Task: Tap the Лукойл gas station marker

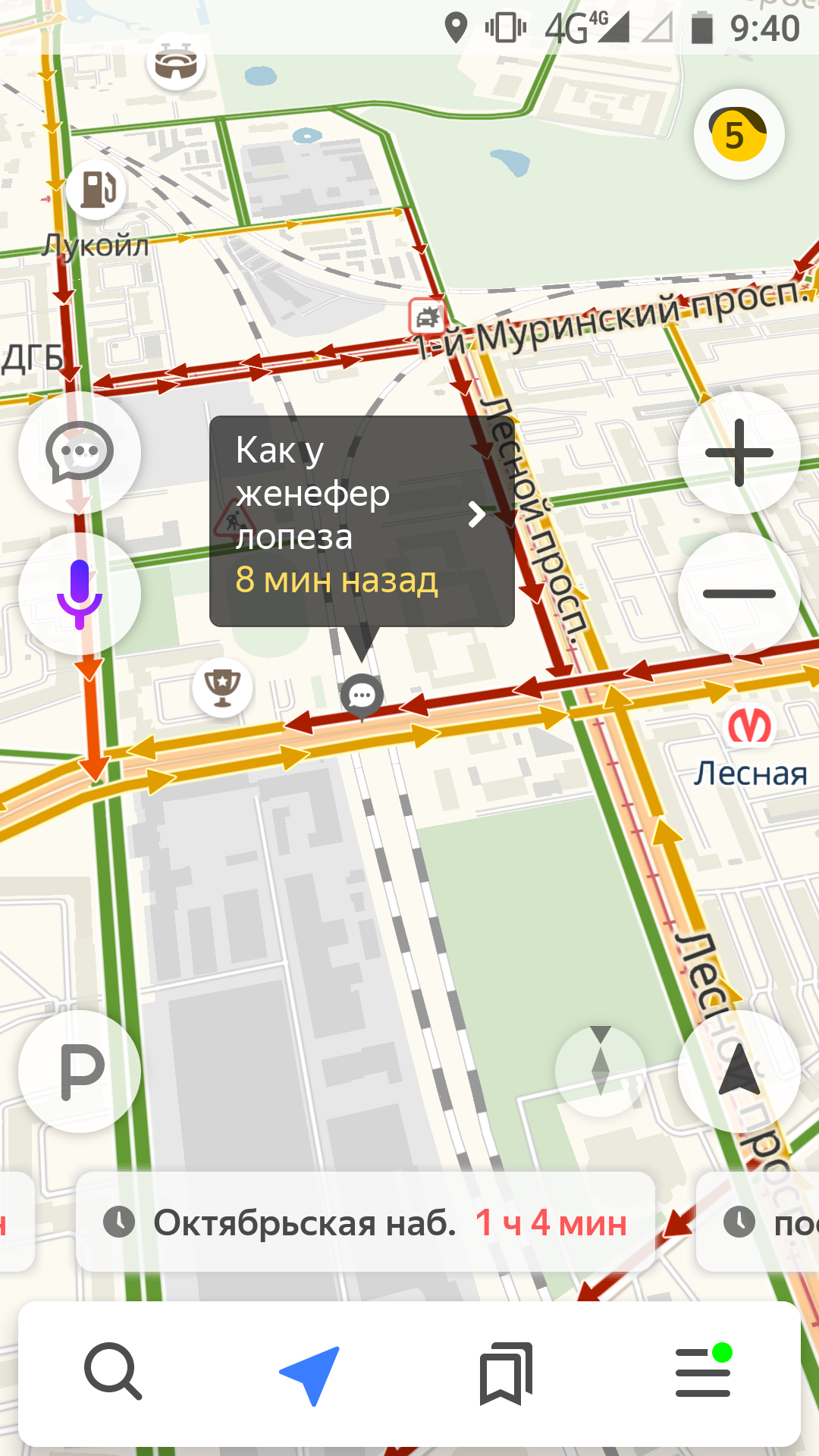Action: click(96, 190)
